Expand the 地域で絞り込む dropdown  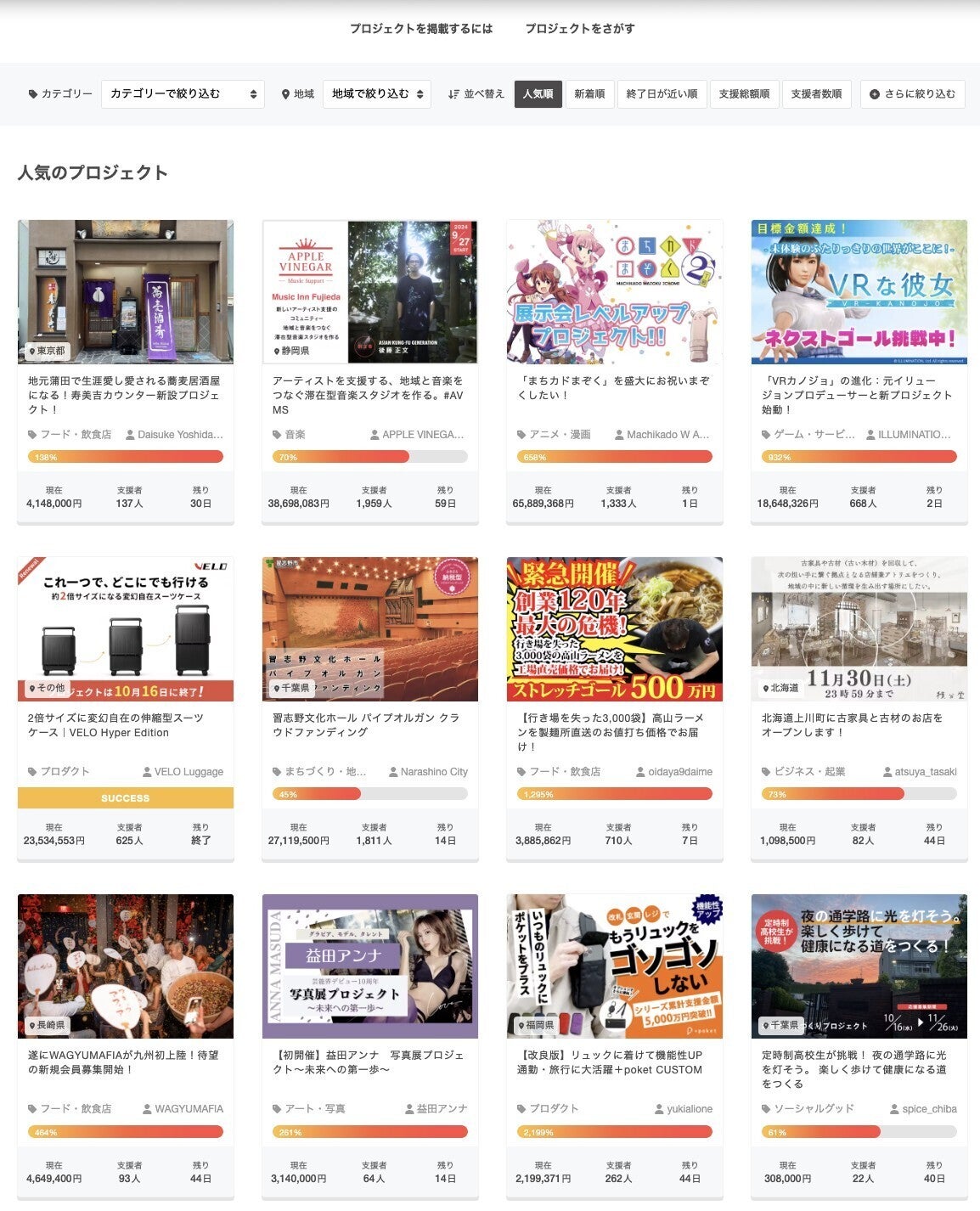376,94
